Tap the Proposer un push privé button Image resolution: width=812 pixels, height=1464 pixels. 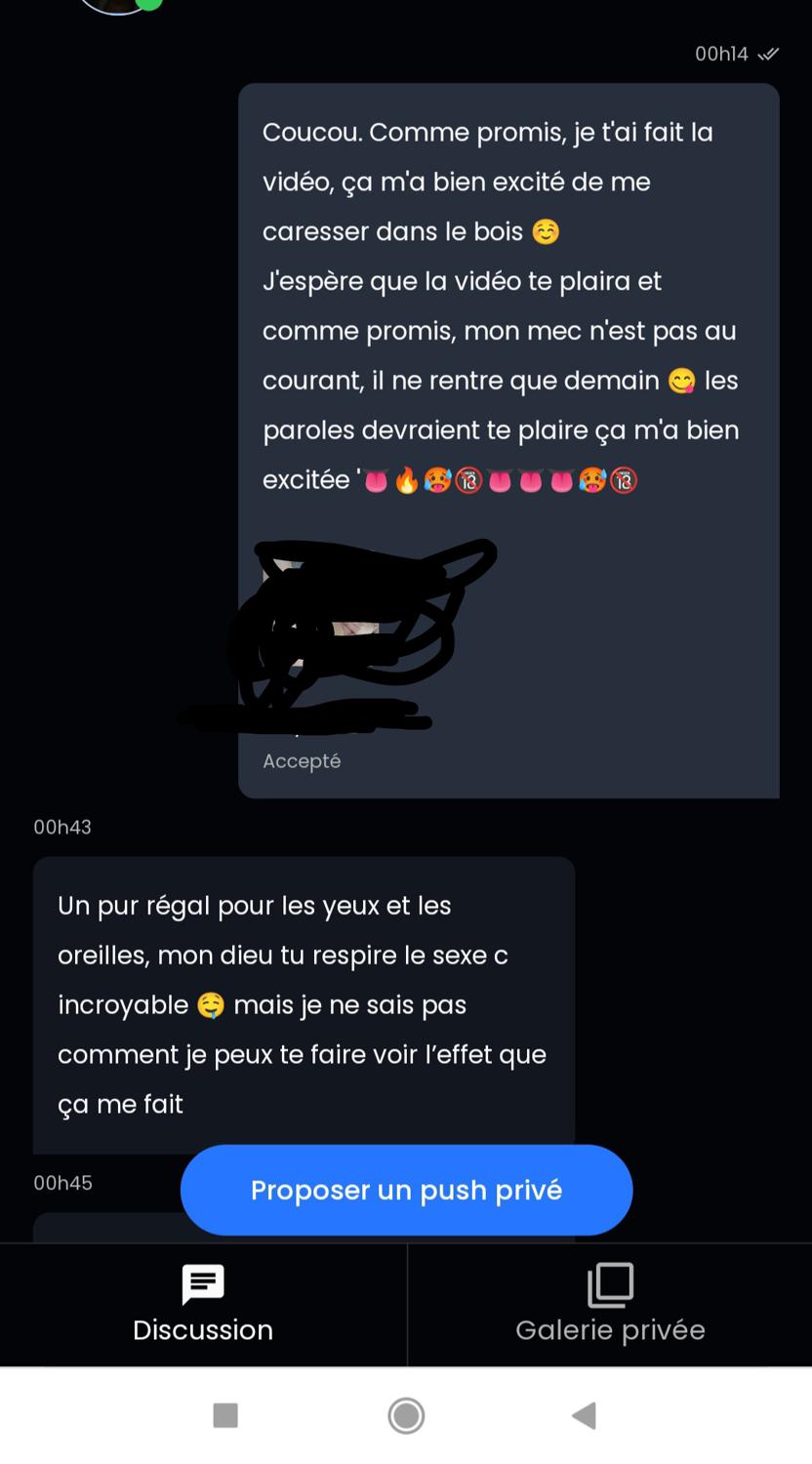pos(406,1190)
